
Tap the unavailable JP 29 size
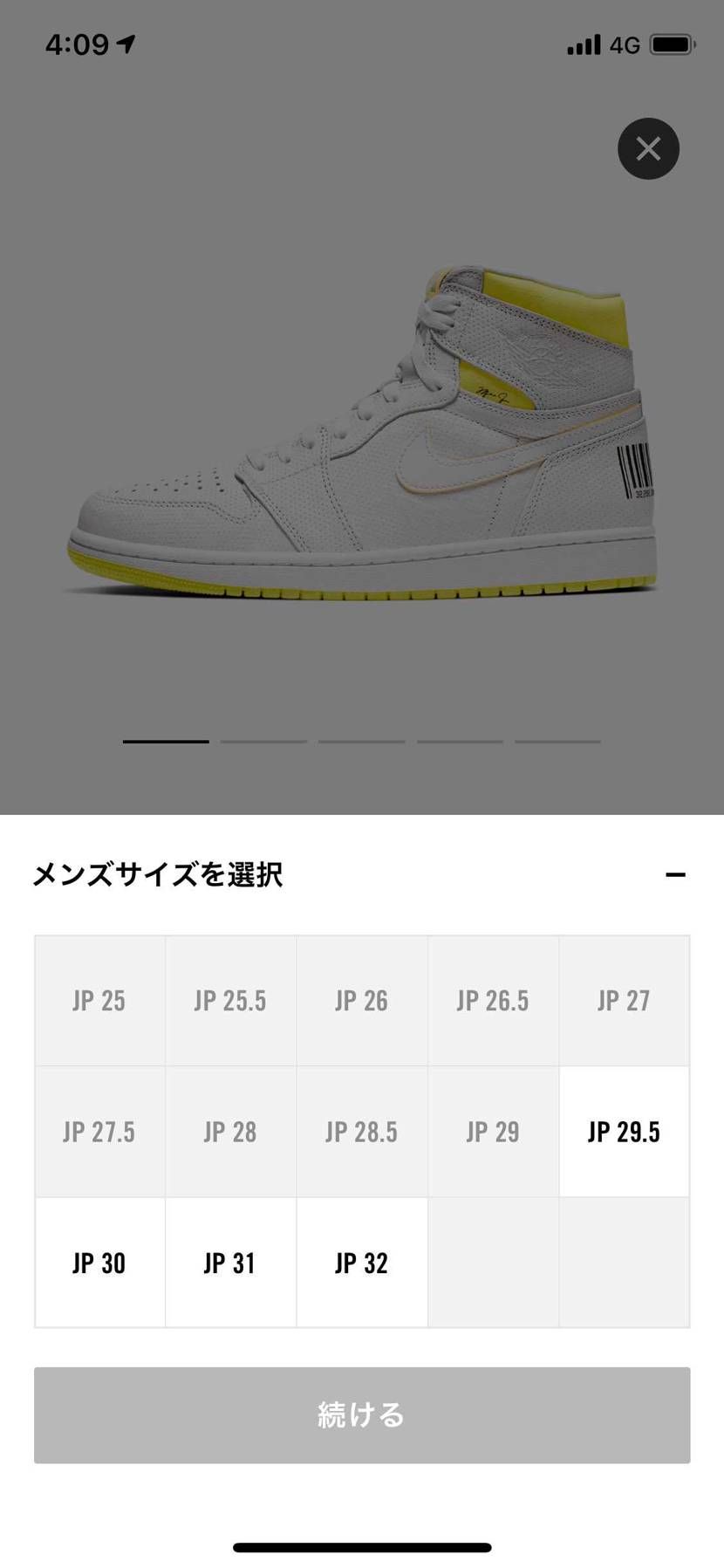point(493,1132)
